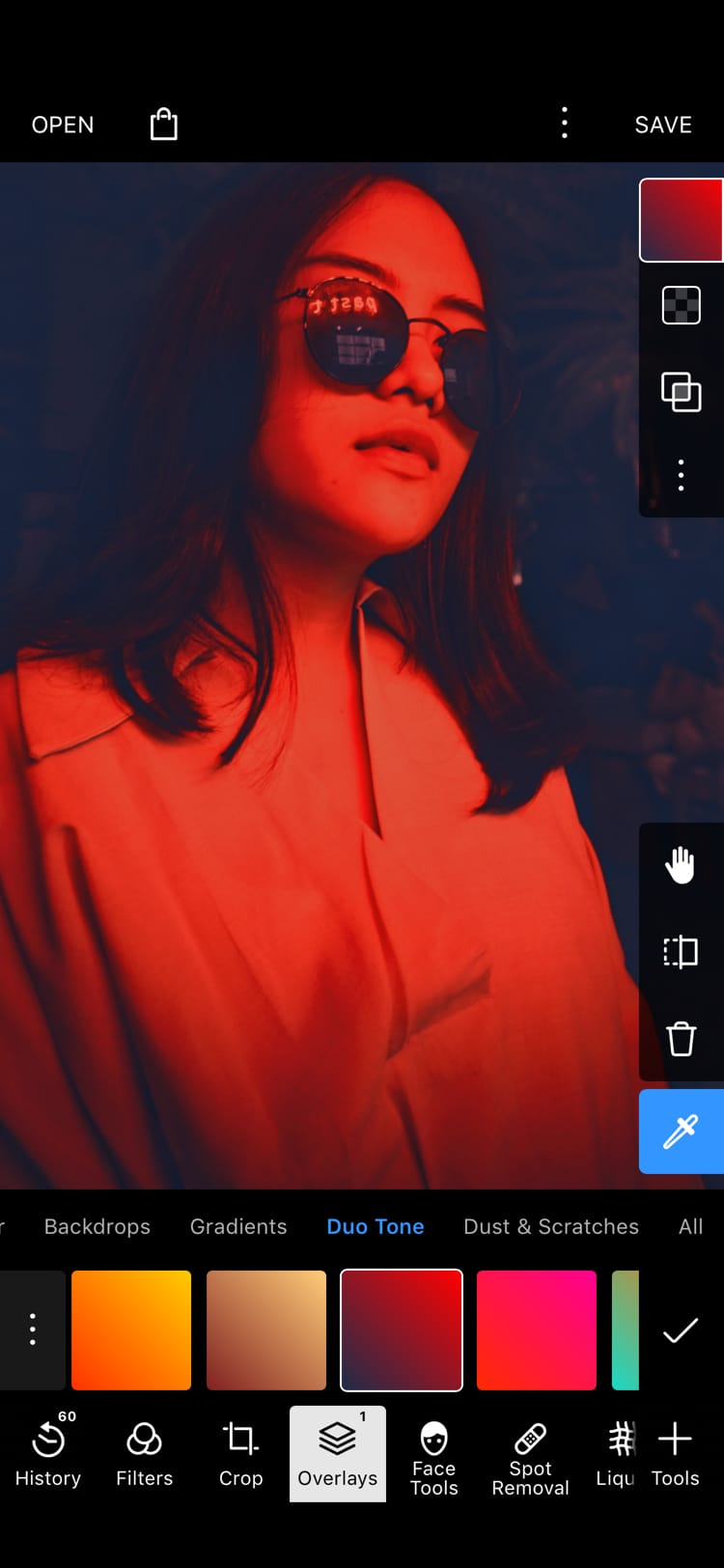This screenshot has width=724, height=1568.
Task: Switch to the Dust & Scratches category
Action: pyautogui.click(x=551, y=1226)
